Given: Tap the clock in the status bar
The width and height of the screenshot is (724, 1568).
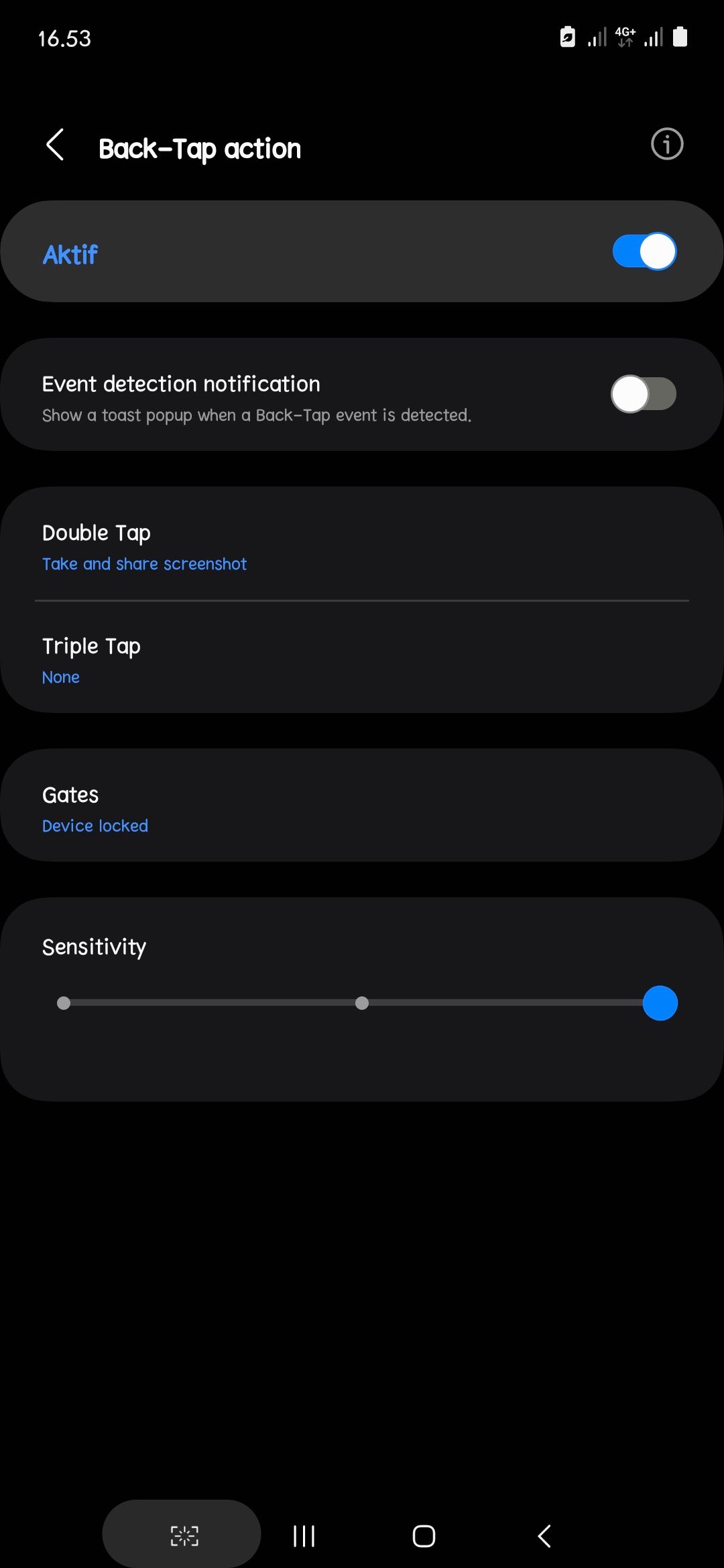Looking at the screenshot, I should tap(64, 39).
